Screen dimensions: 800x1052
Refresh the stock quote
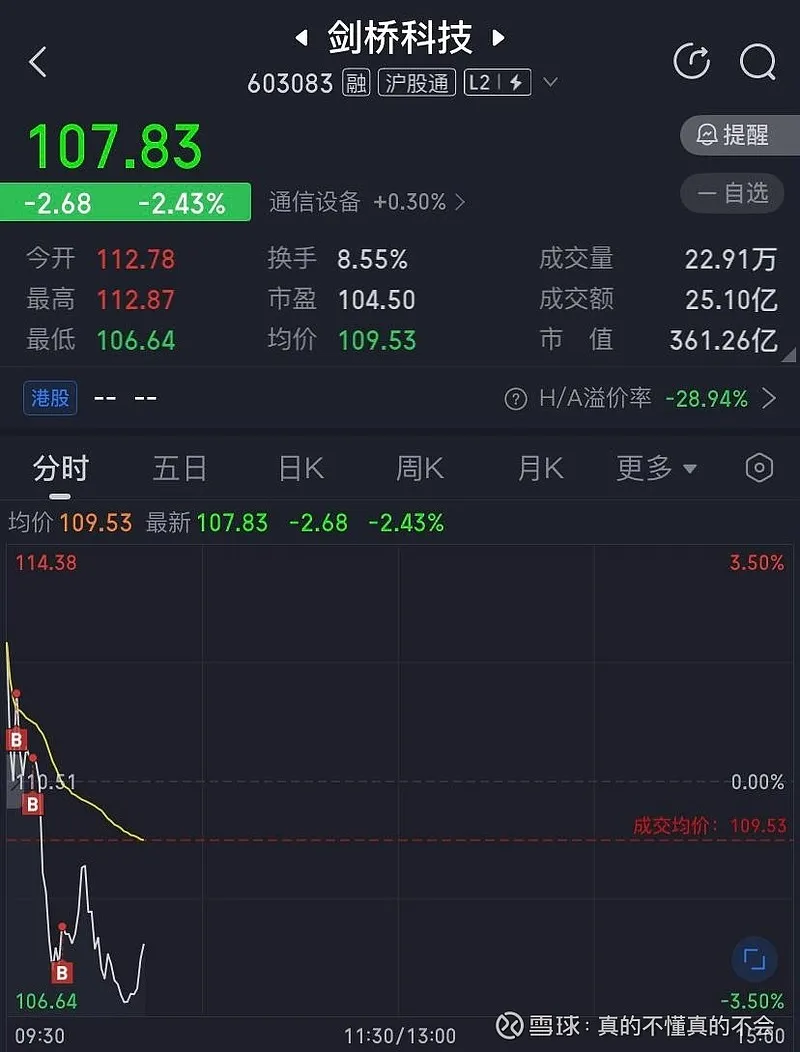coord(691,62)
